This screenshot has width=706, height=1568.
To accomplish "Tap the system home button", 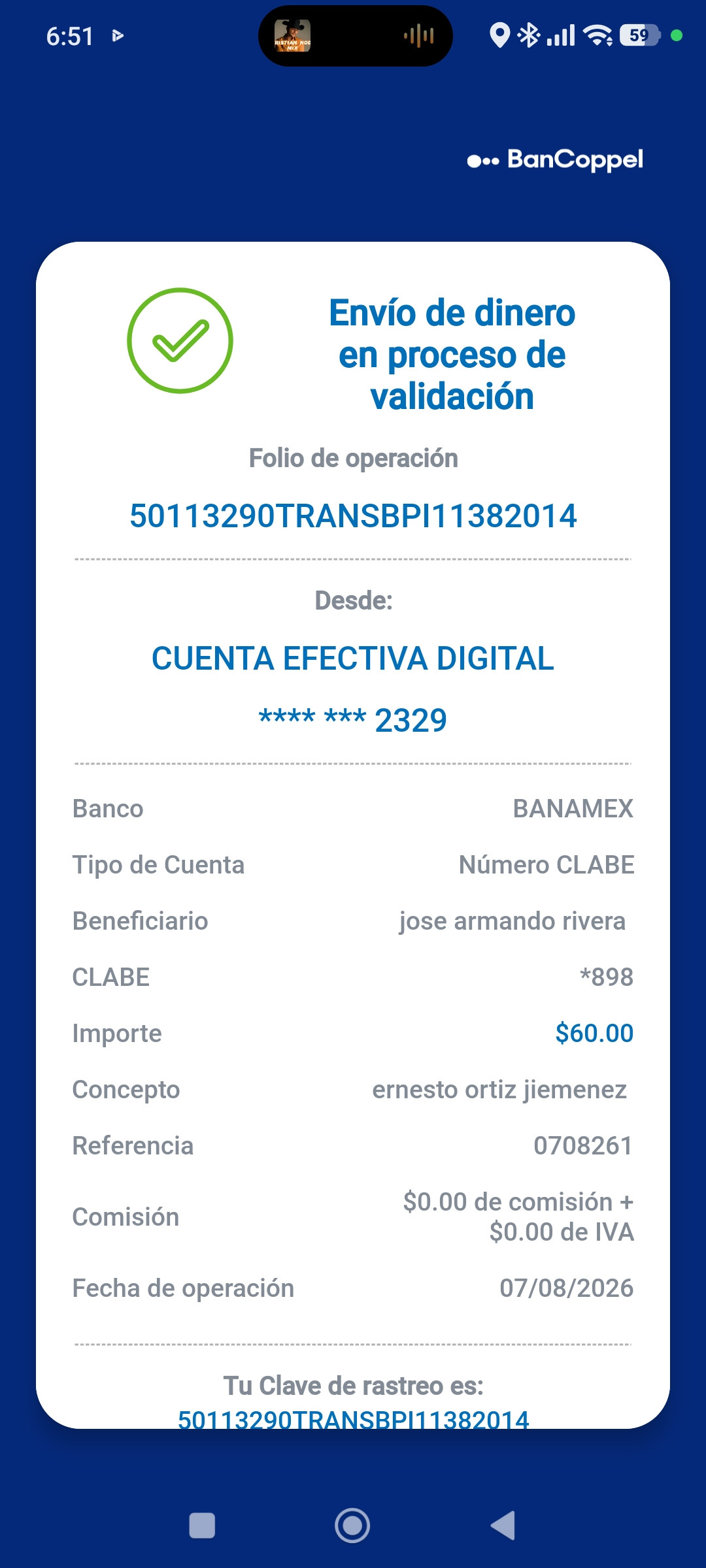I will pos(352,1526).
